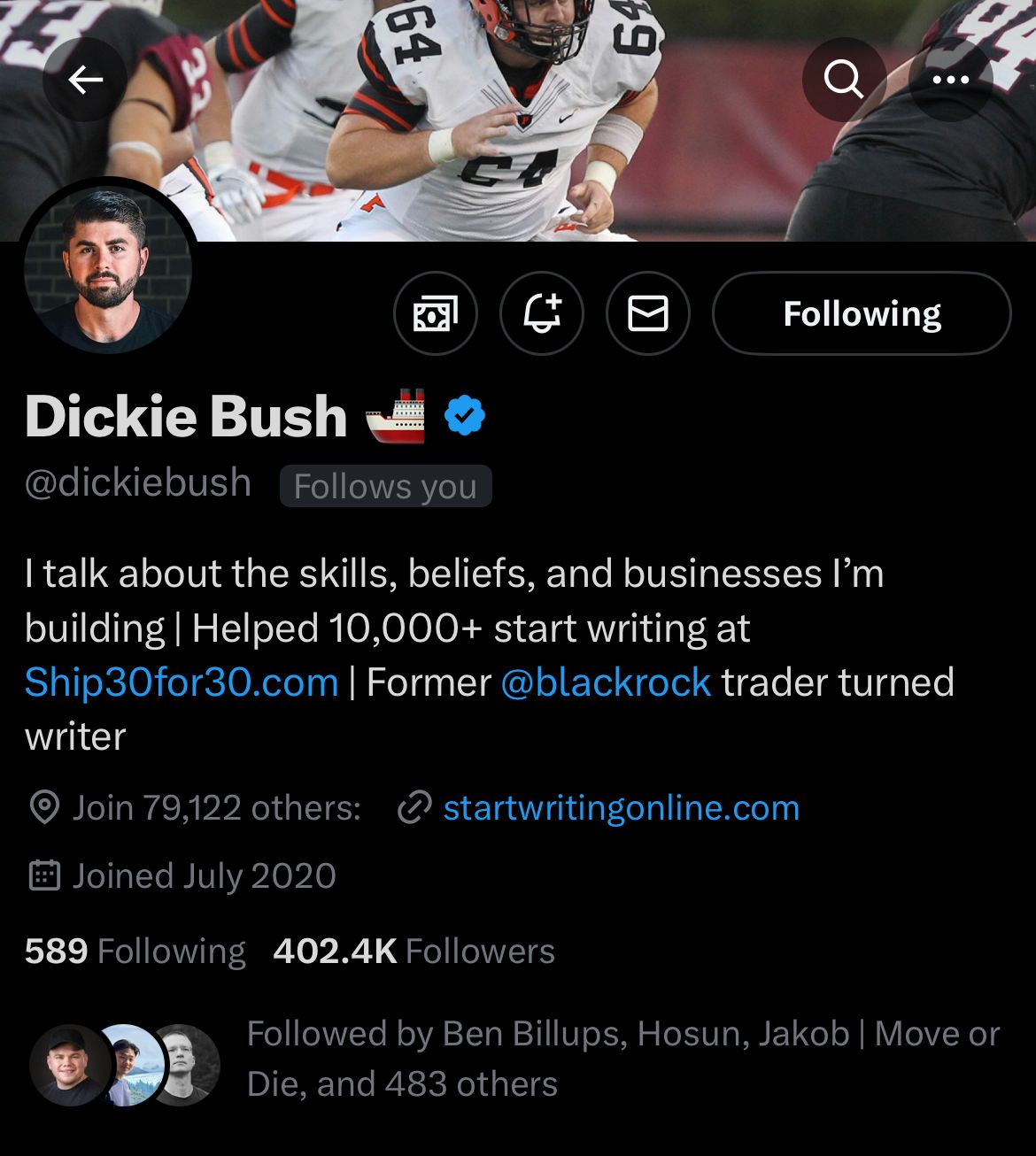Open startwritingonline.com website link
The height and width of the screenshot is (1156, 1036).
621,808
